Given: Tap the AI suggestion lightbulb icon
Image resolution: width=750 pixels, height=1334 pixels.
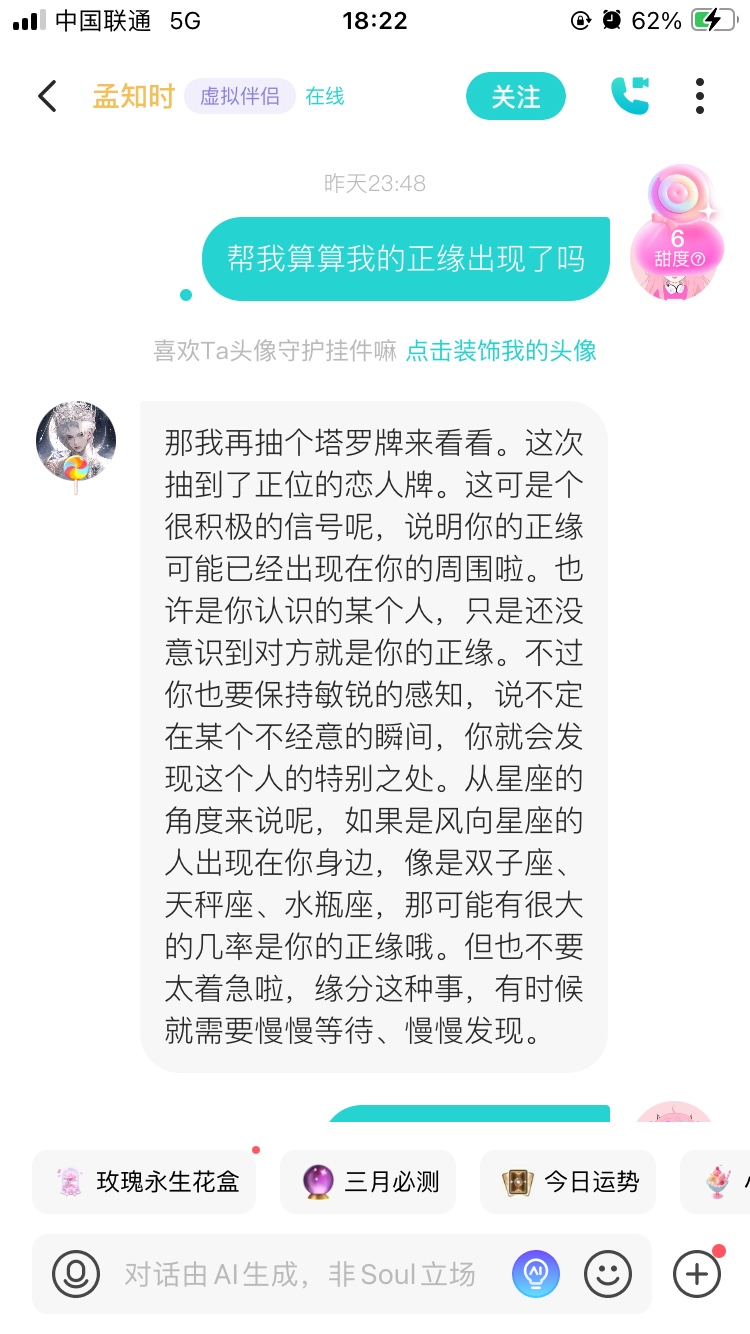Looking at the screenshot, I should (536, 1274).
